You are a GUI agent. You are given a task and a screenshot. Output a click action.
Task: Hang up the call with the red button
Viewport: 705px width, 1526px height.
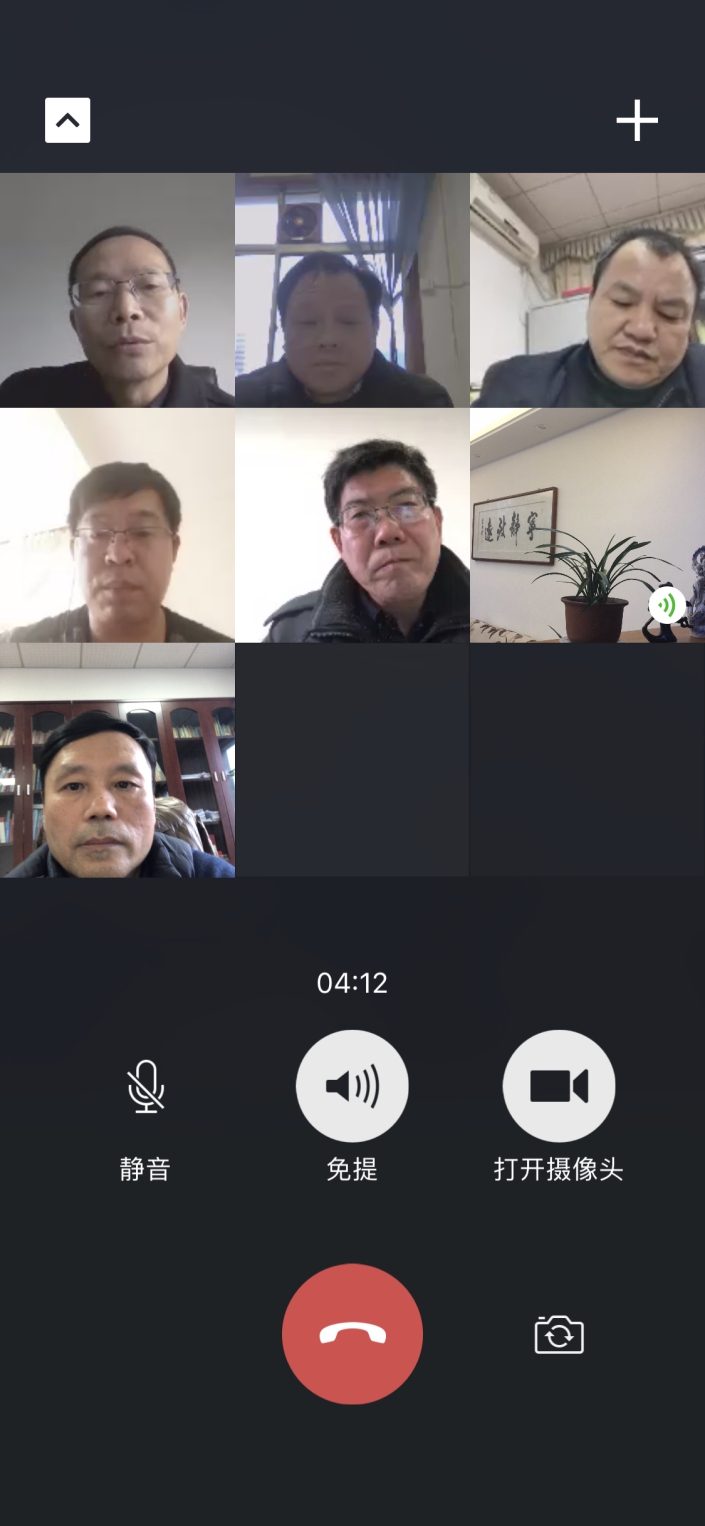[352, 1334]
